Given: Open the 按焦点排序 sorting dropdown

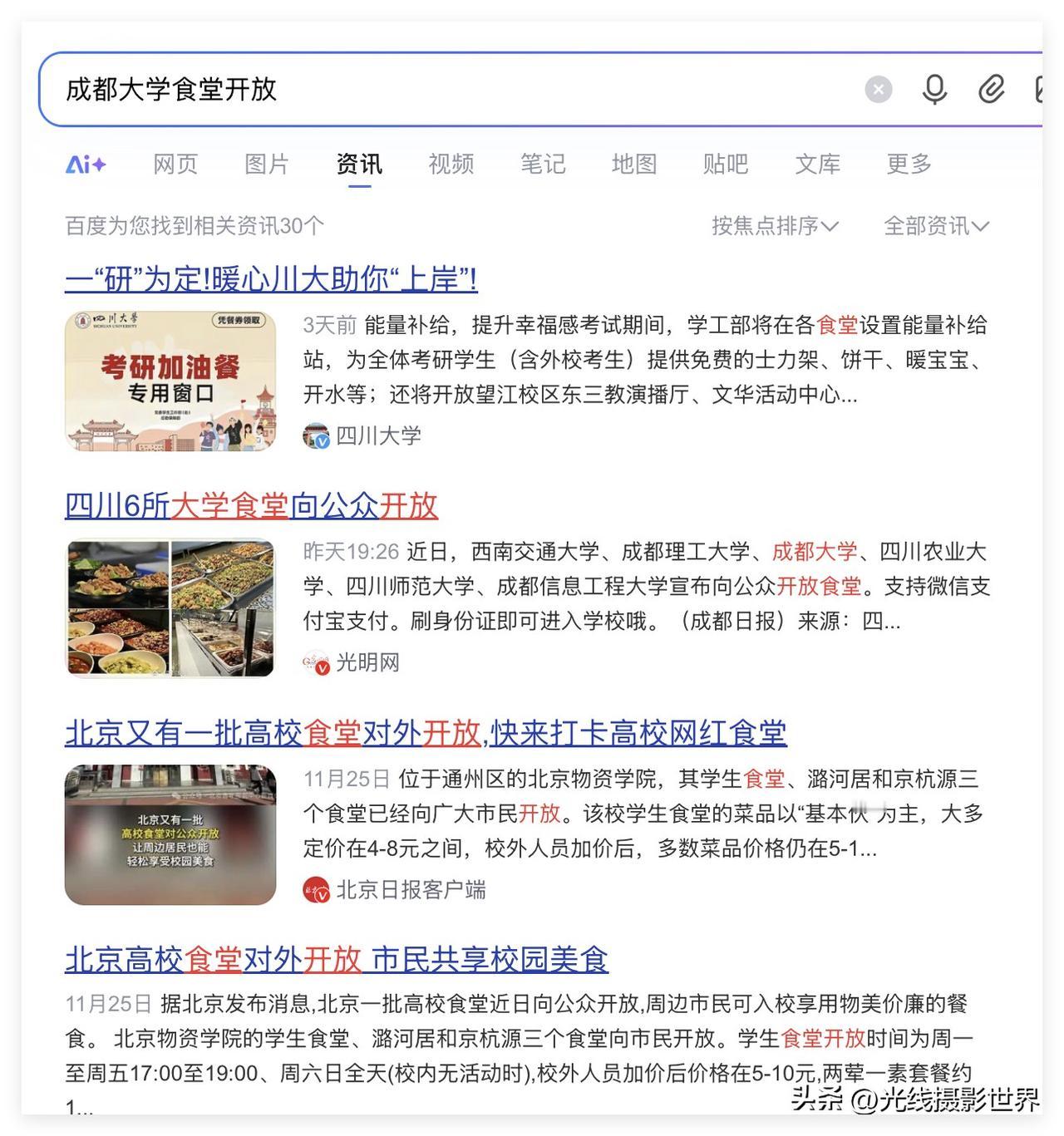Looking at the screenshot, I should (775, 225).
